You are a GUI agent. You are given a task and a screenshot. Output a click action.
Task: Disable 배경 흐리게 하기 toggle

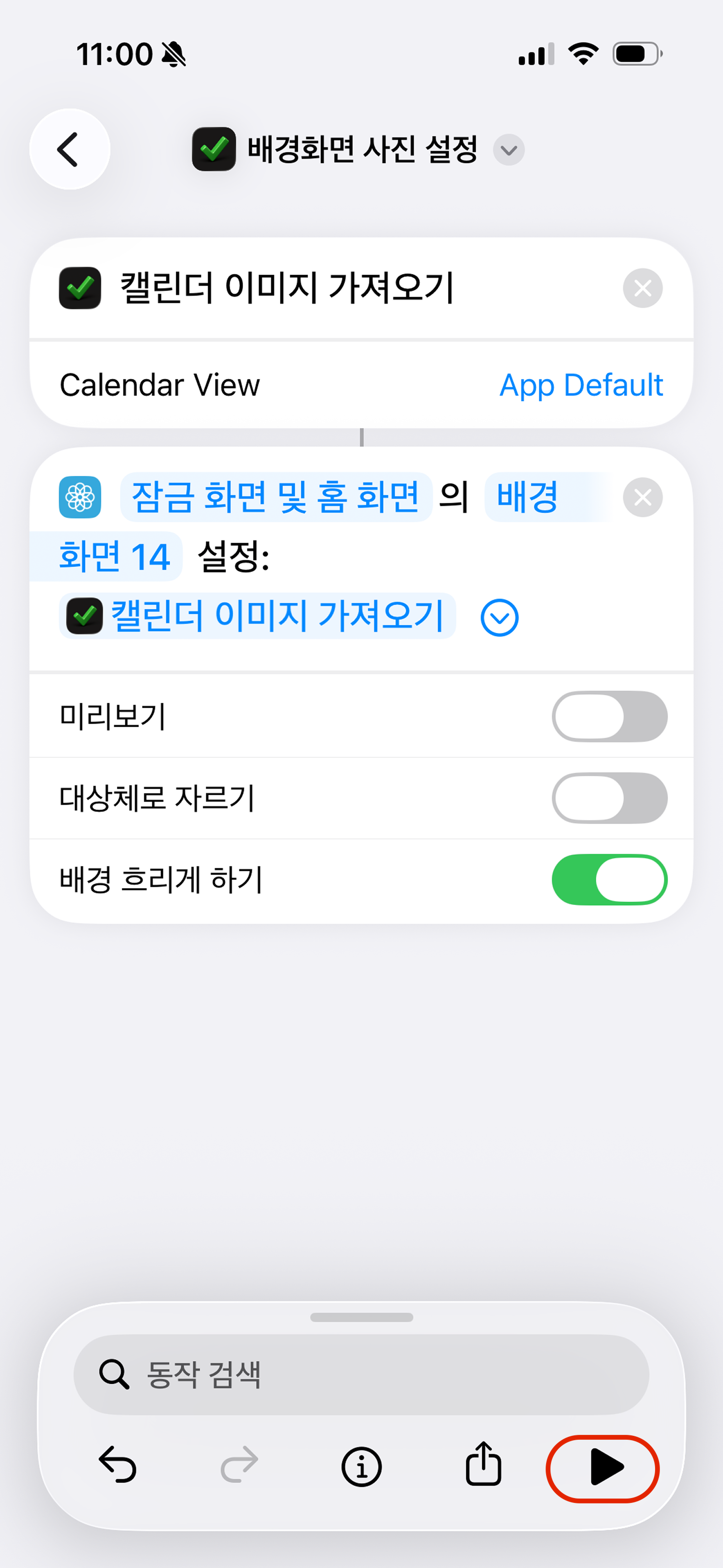pos(609,879)
